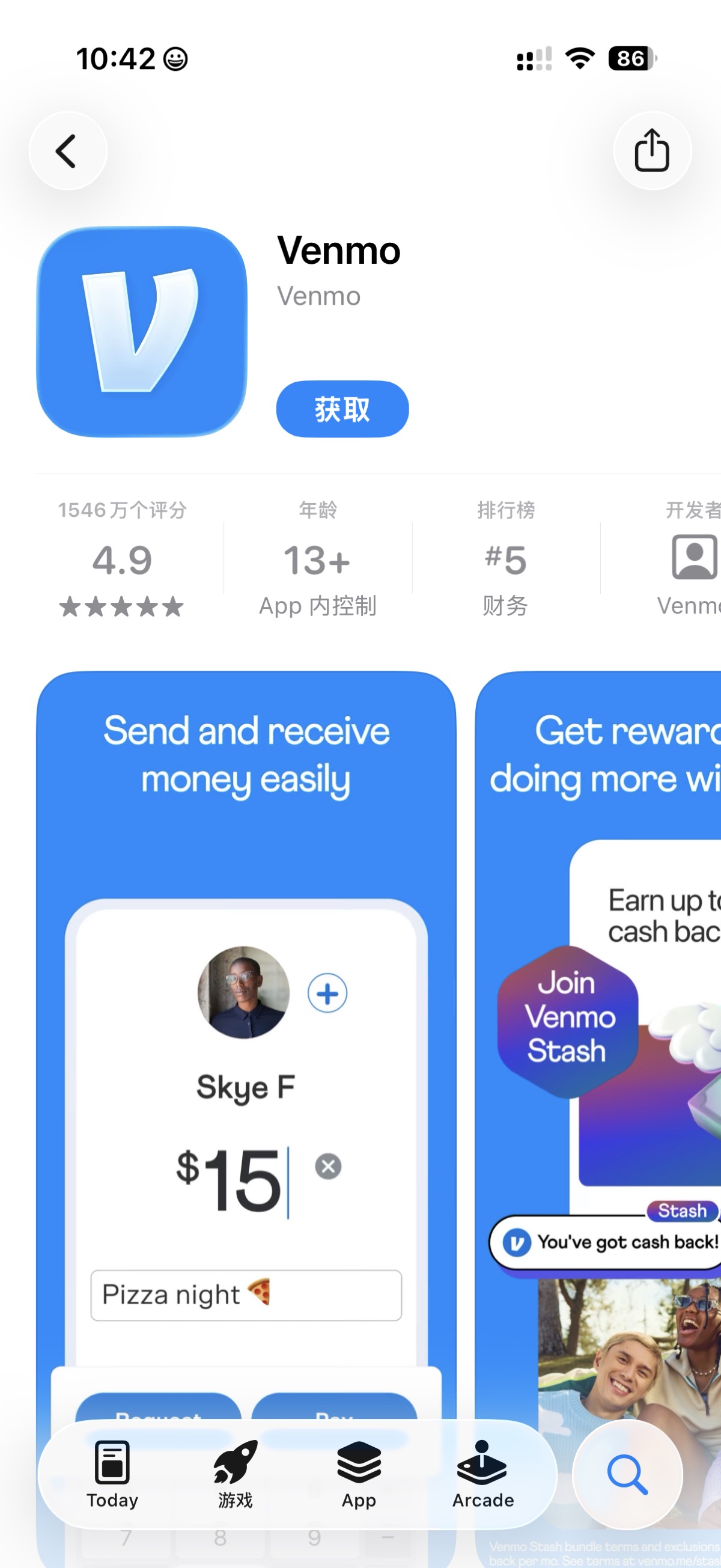This screenshot has width=721, height=1568.
Task: Tap 获取 to download Venmo
Action: tap(342, 409)
